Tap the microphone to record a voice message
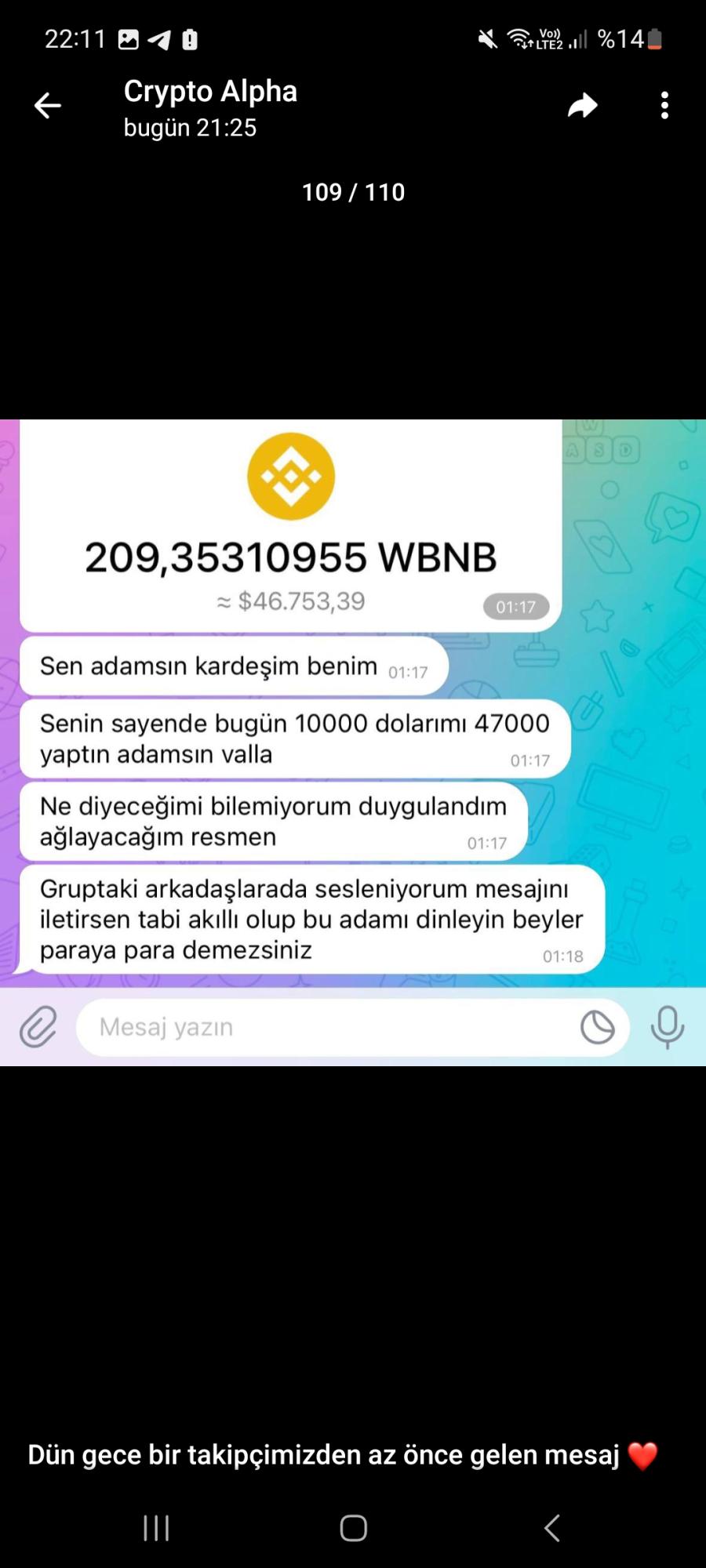Viewport: 706px width, 1568px height. (666, 1025)
